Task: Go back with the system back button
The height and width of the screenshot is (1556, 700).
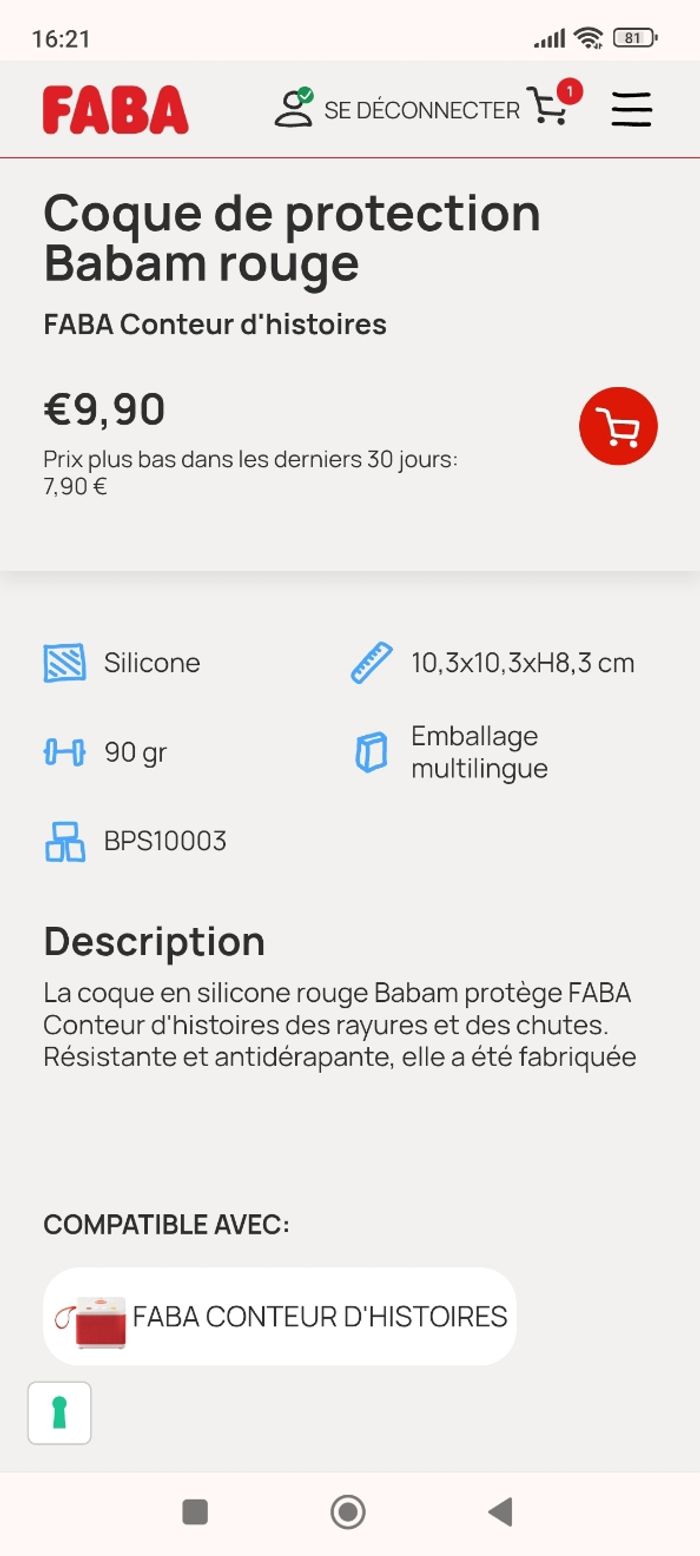Action: tap(500, 1511)
